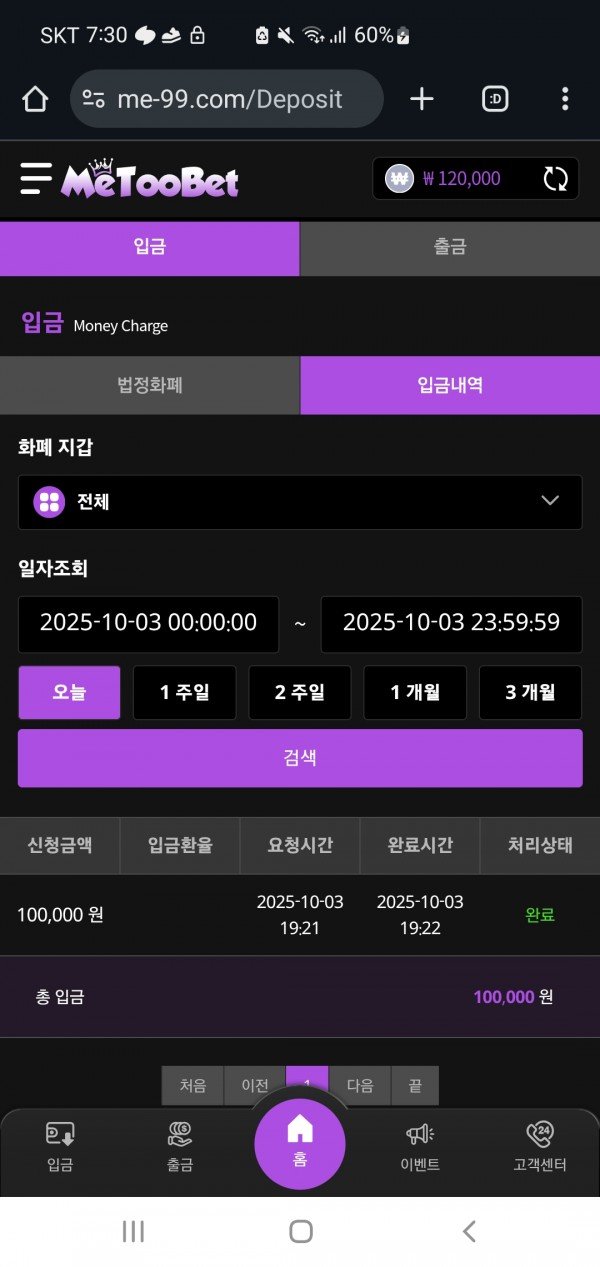Go to 홈 in the bottom navigation
Screen dimensions: 600x1267
click(300, 1143)
